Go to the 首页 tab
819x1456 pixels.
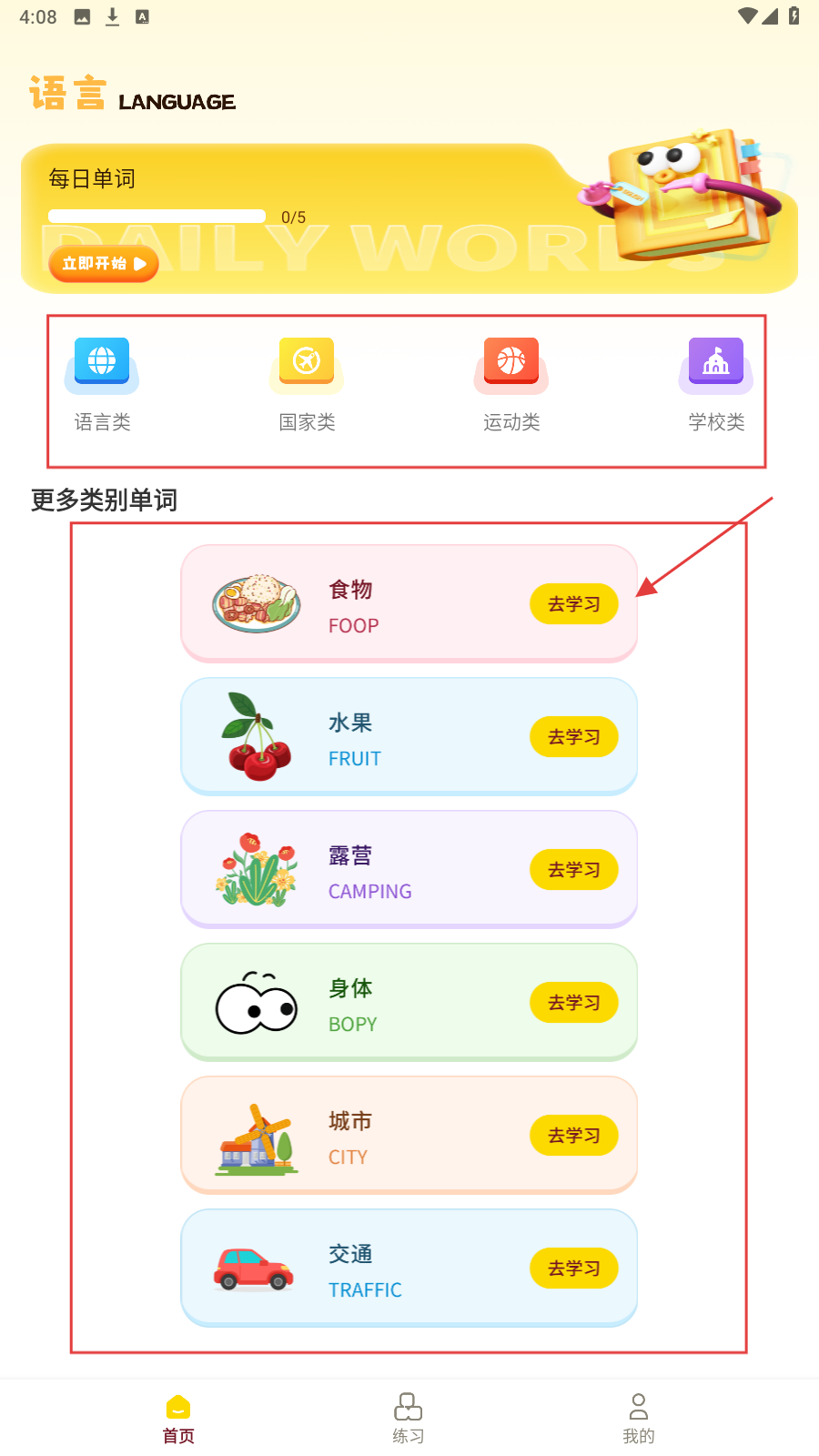178,1418
